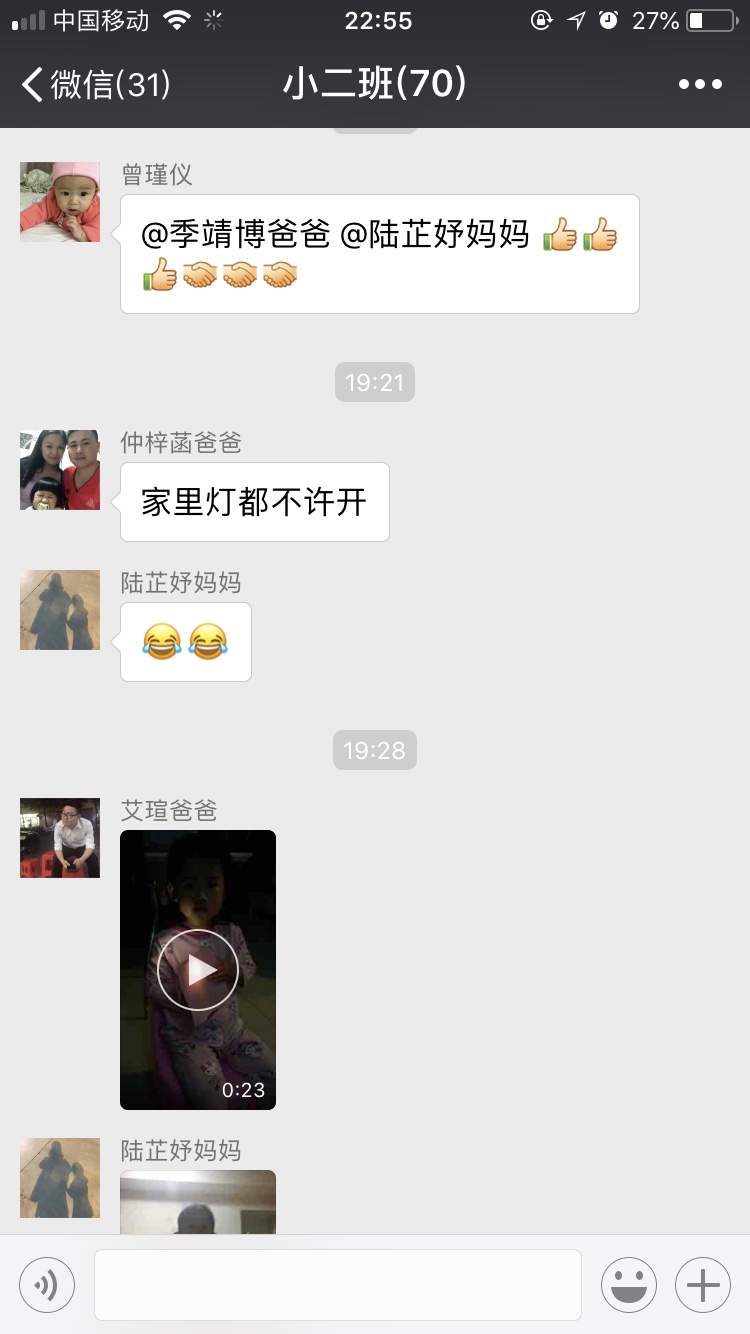
Task: Open 仲梓菡爸爸's profile picture
Action: (x=60, y=470)
